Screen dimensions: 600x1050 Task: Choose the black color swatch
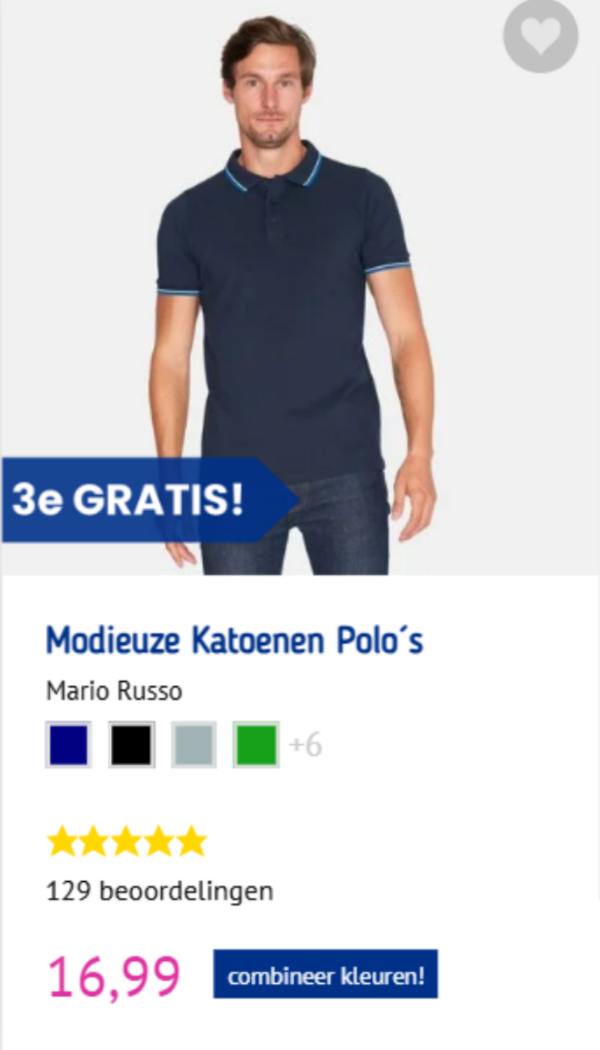coord(131,745)
